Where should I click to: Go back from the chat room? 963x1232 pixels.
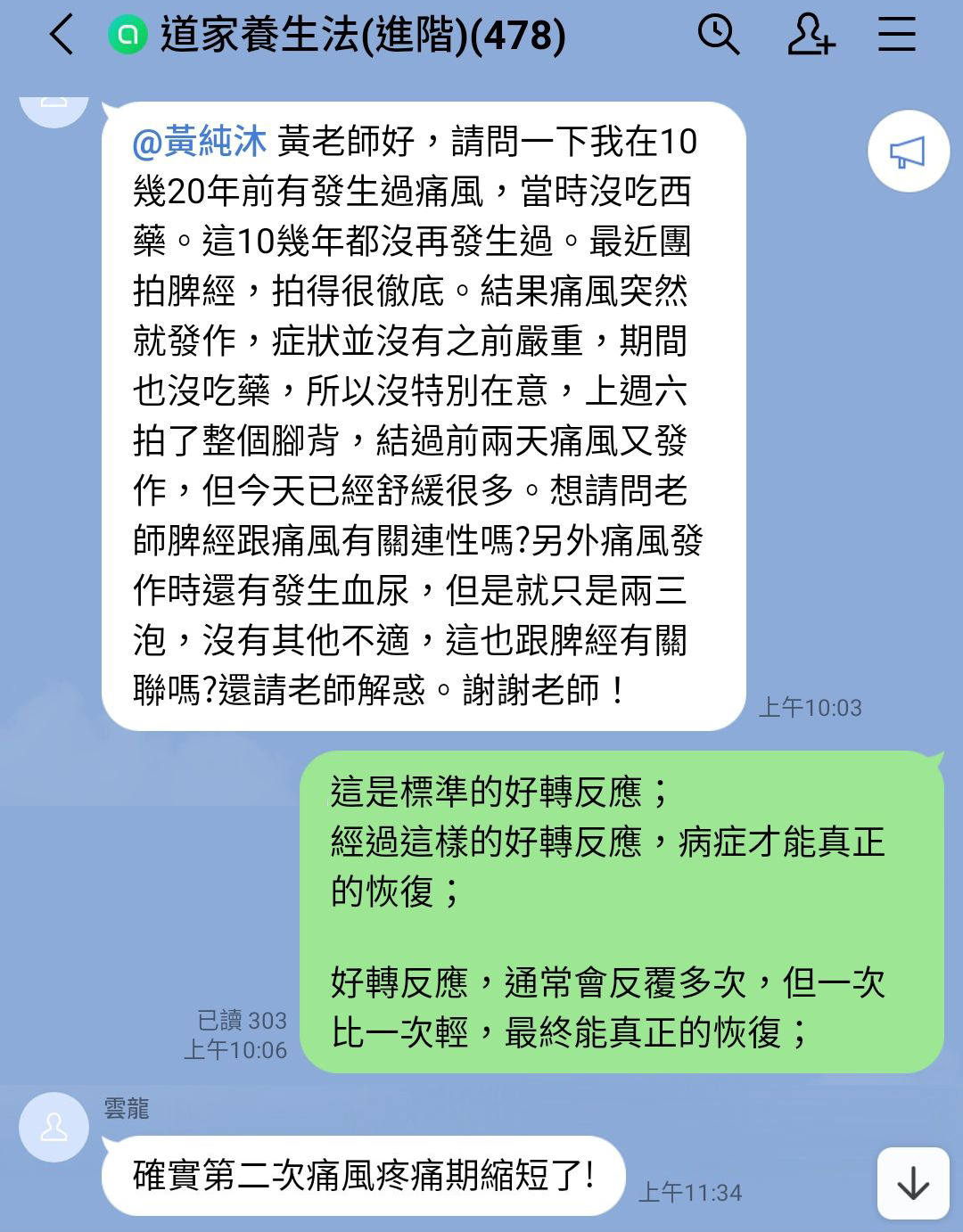pos(62,36)
